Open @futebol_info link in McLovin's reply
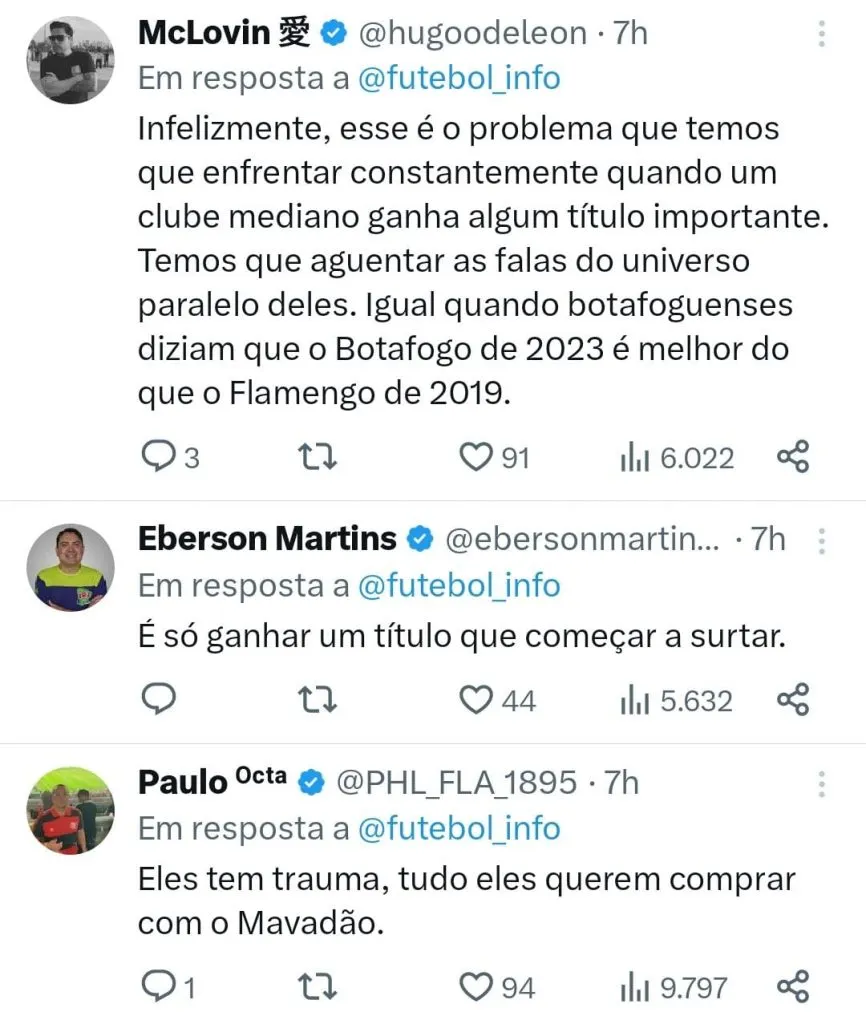The image size is (866, 1024). click(x=459, y=78)
